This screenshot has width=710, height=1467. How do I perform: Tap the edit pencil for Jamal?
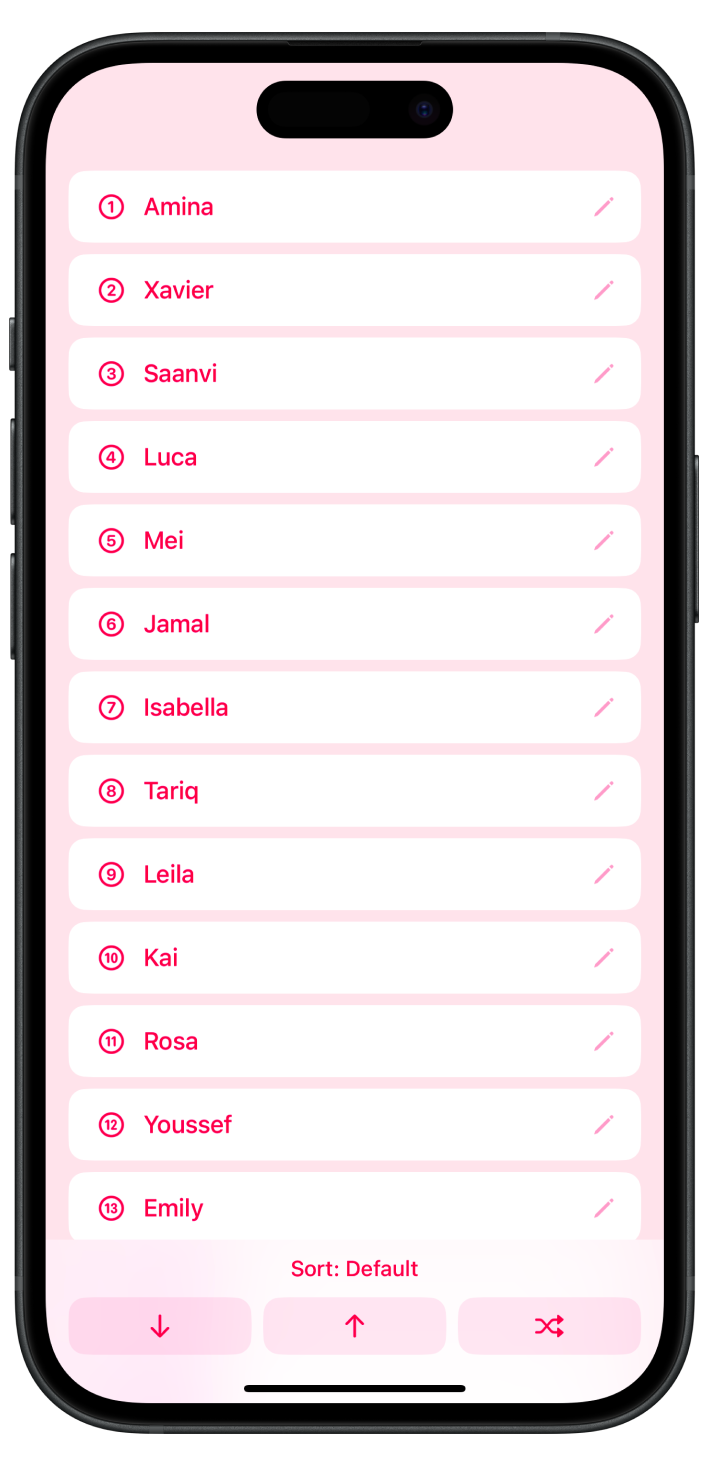[x=603, y=624]
